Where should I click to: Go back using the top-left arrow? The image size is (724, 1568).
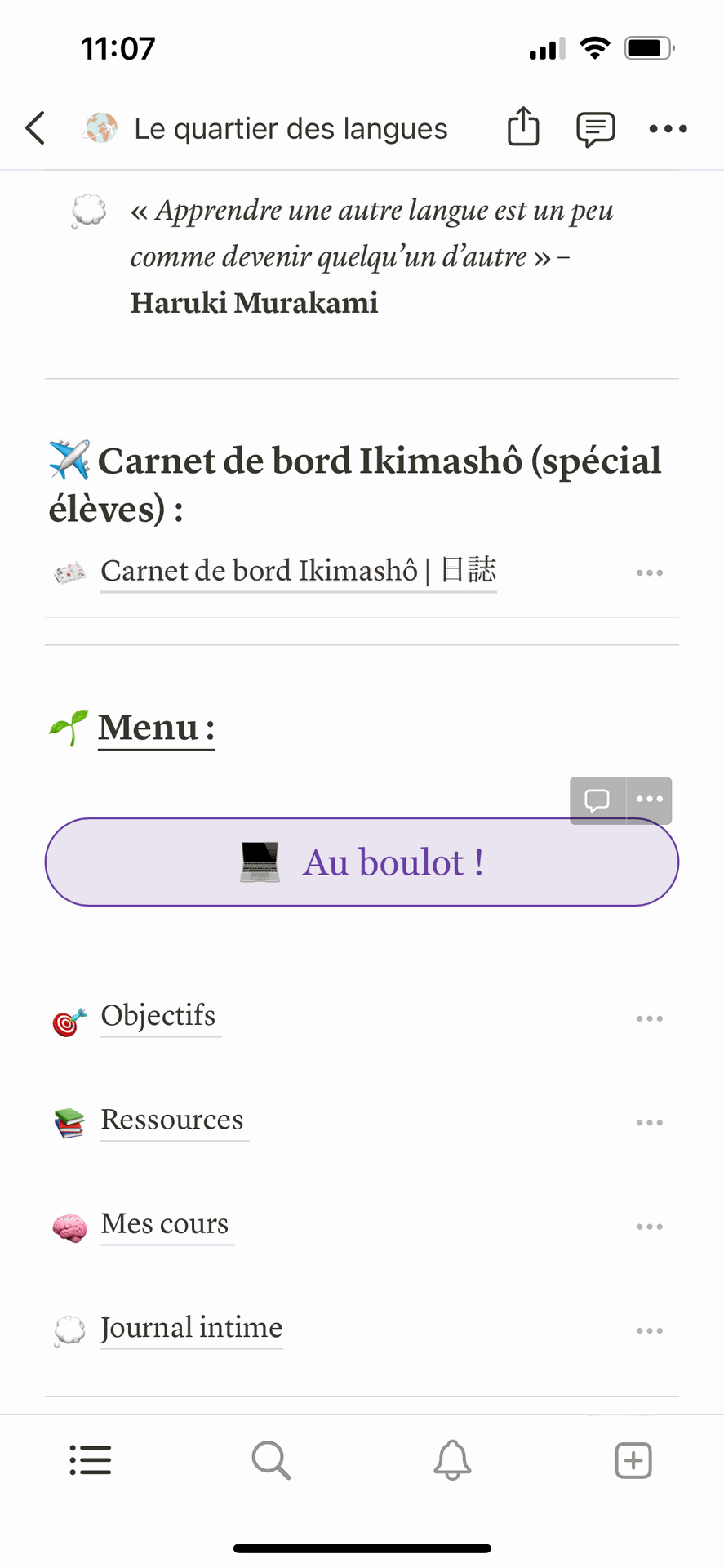35,128
